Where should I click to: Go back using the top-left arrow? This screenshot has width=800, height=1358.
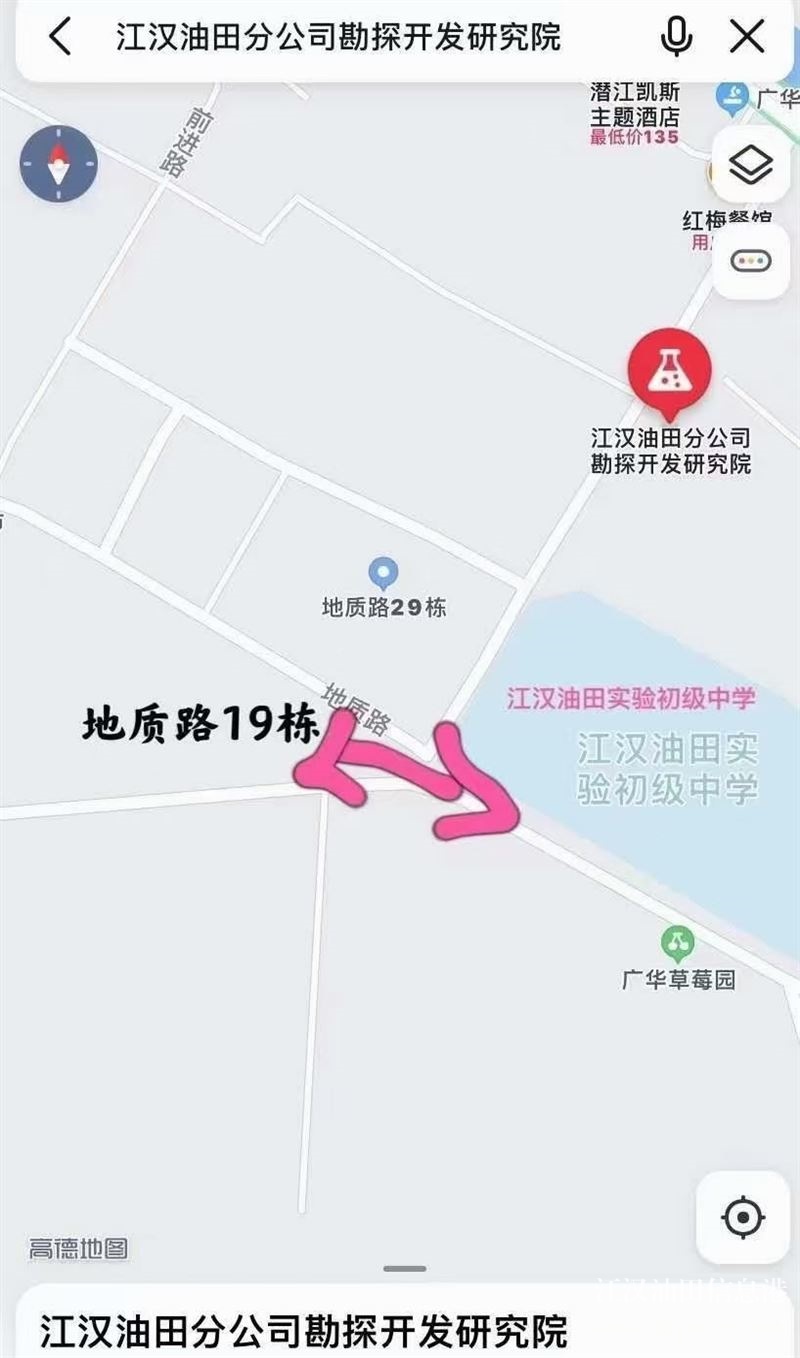[x=60, y=38]
